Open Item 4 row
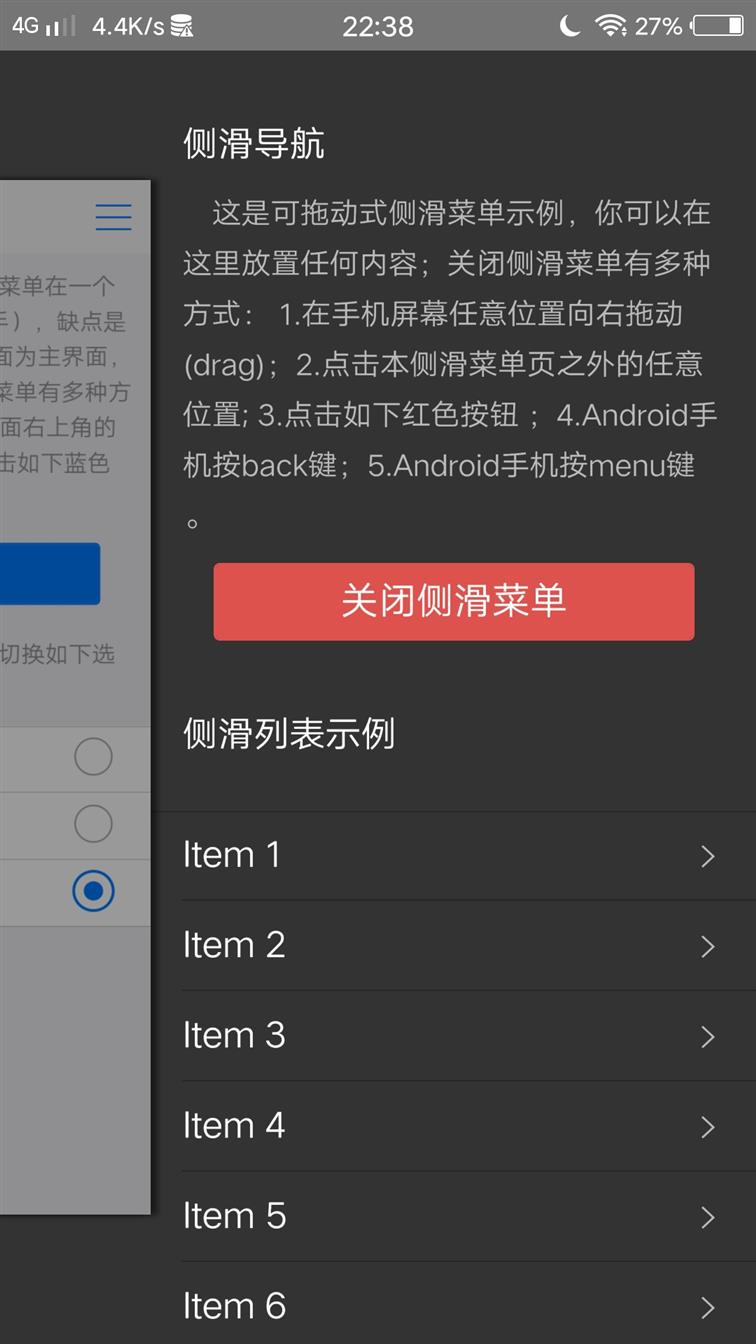Viewport: 756px width, 1344px height. pyautogui.click(x=450, y=1126)
